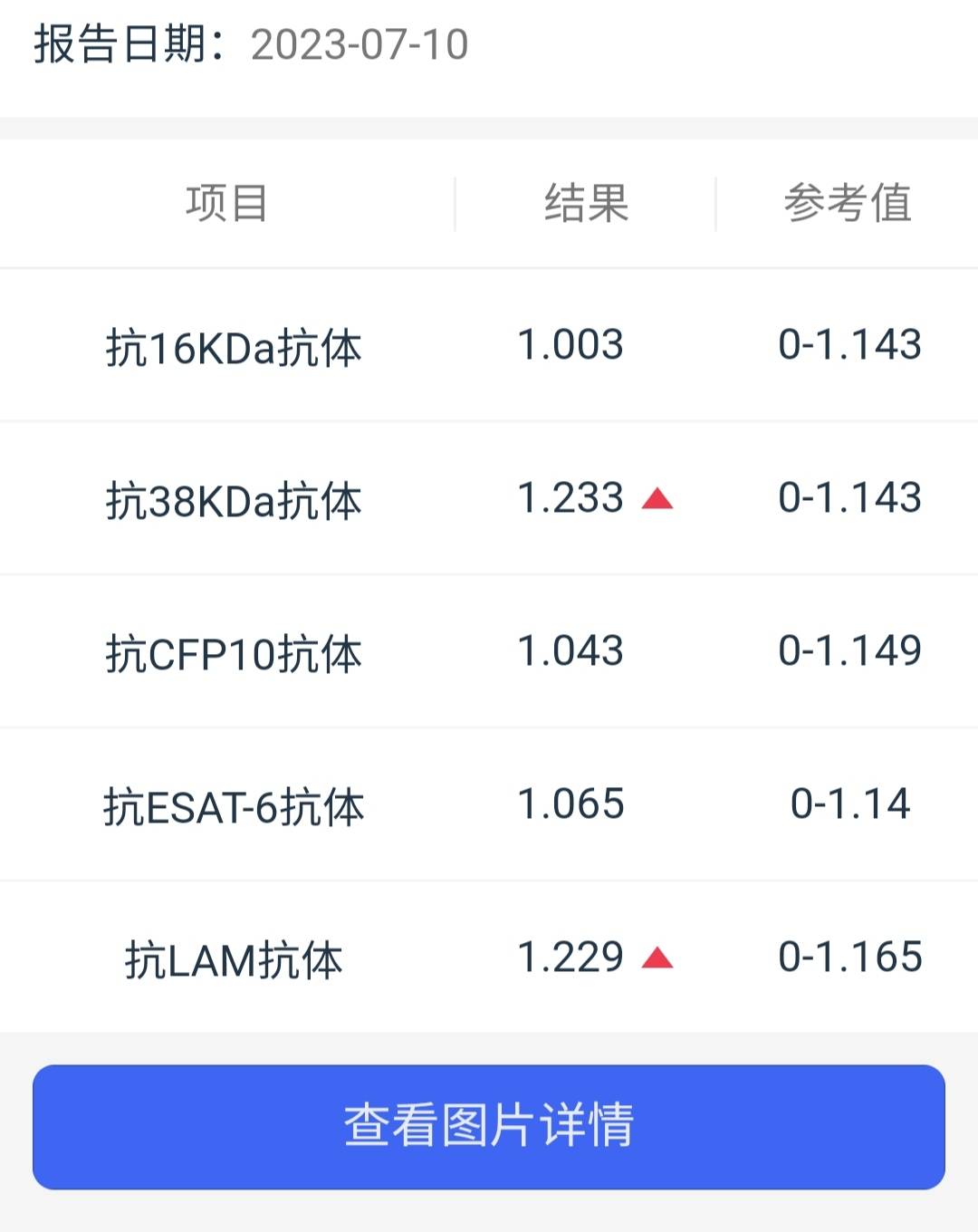Click the reference range 0-1.143 for 抗16KDa抗体
978x1232 pixels.
(851, 344)
